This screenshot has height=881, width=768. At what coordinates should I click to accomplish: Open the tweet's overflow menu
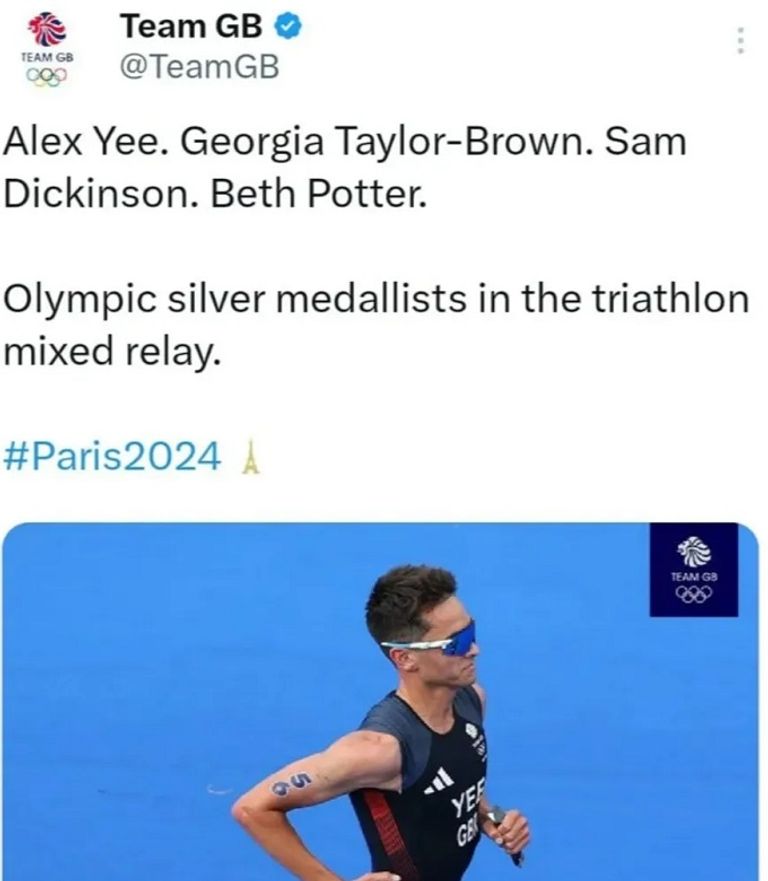741,41
